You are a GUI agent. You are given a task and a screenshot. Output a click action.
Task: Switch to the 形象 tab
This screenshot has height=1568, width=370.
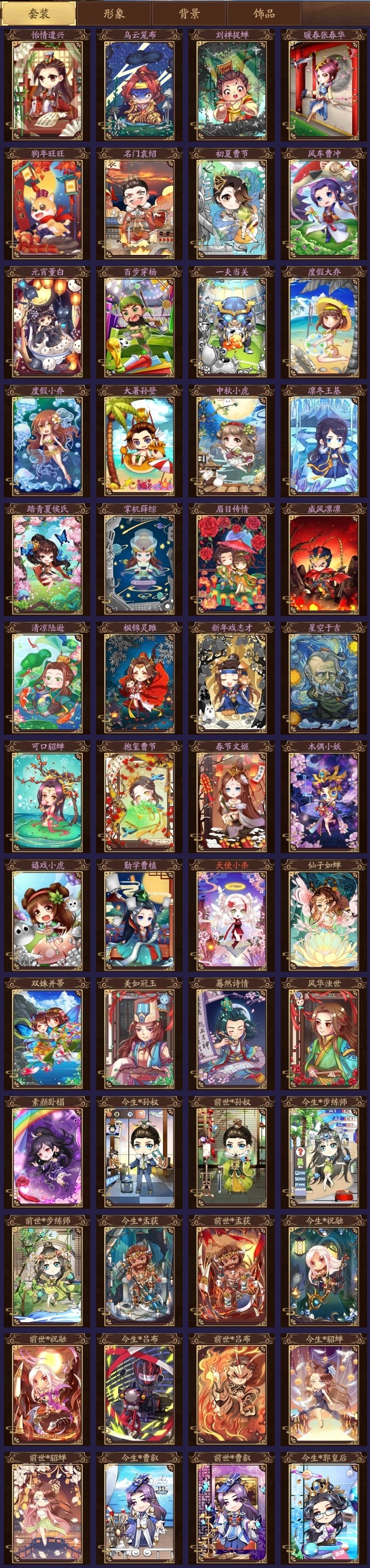point(113,13)
